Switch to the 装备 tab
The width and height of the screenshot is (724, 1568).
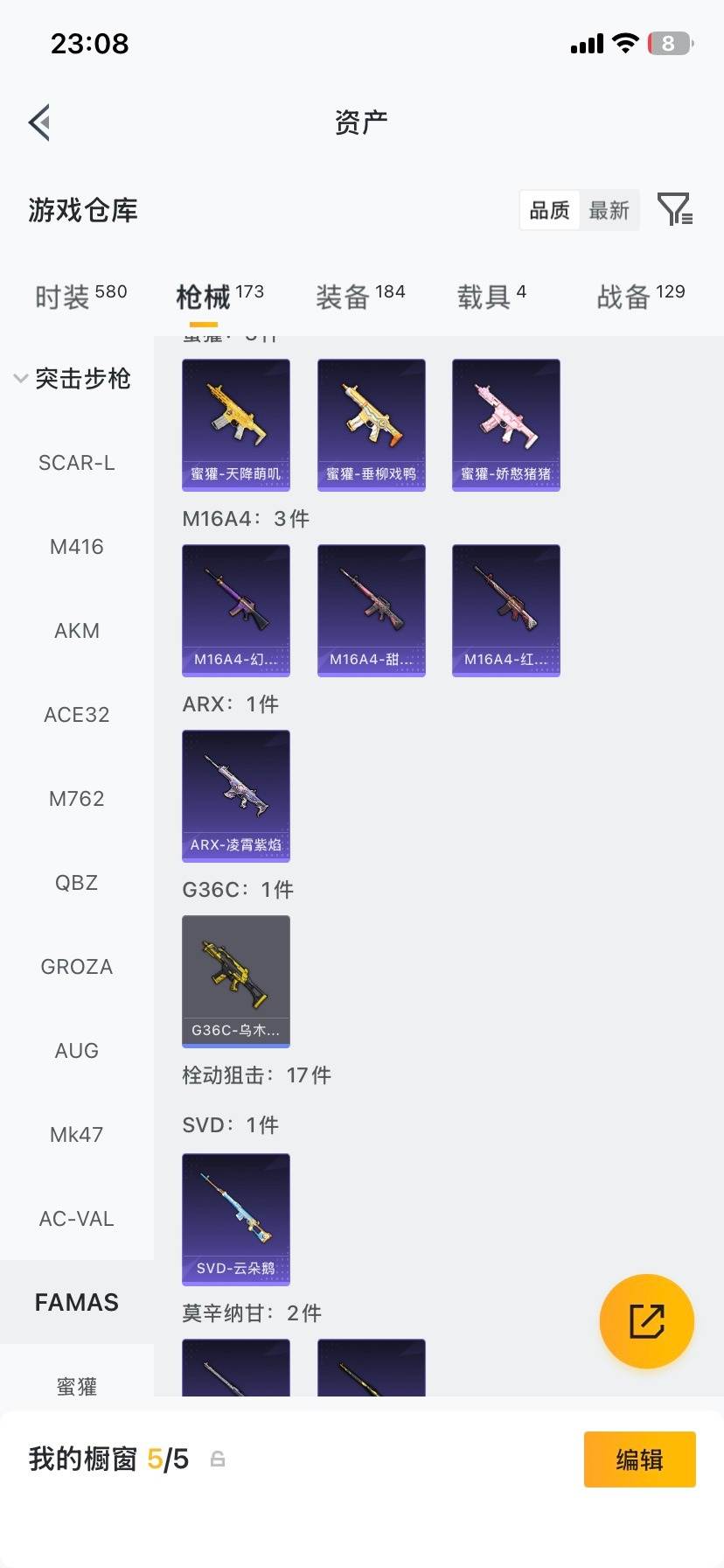click(360, 297)
